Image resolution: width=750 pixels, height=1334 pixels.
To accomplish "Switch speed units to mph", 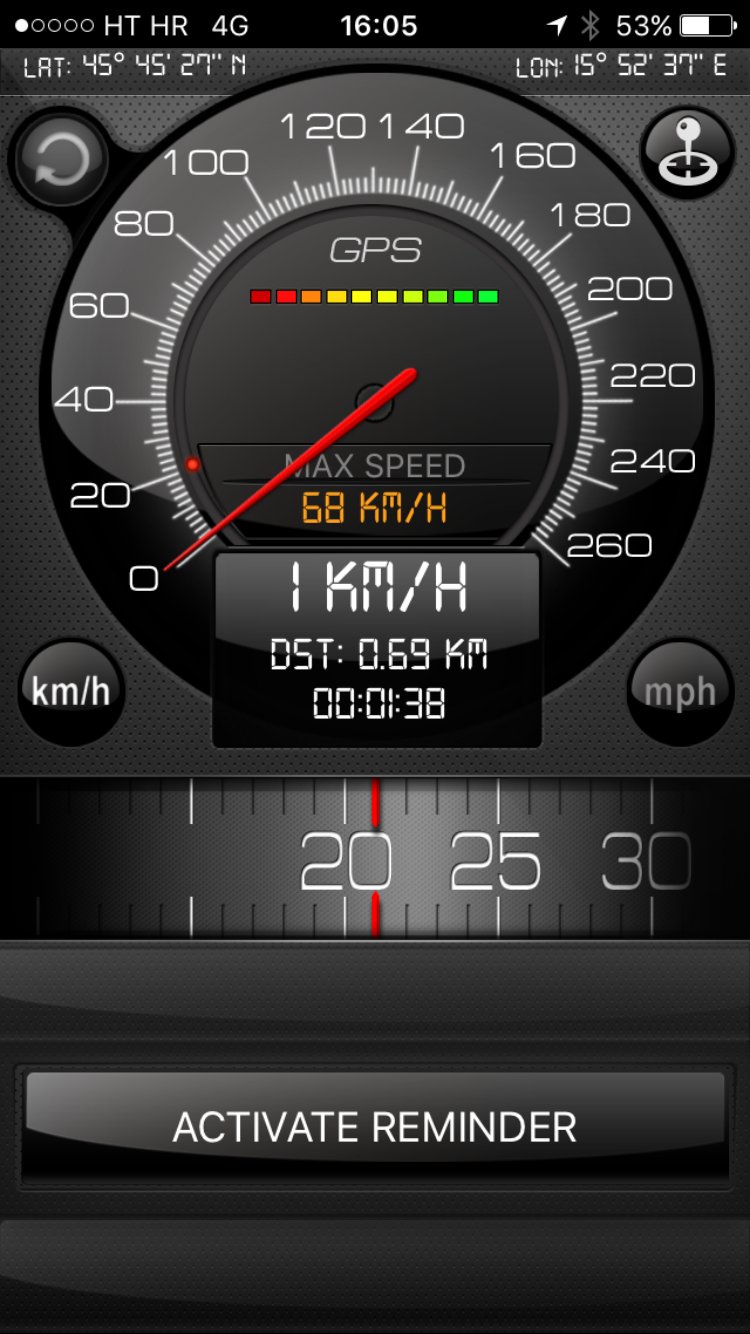I will (x=680, y=692).
